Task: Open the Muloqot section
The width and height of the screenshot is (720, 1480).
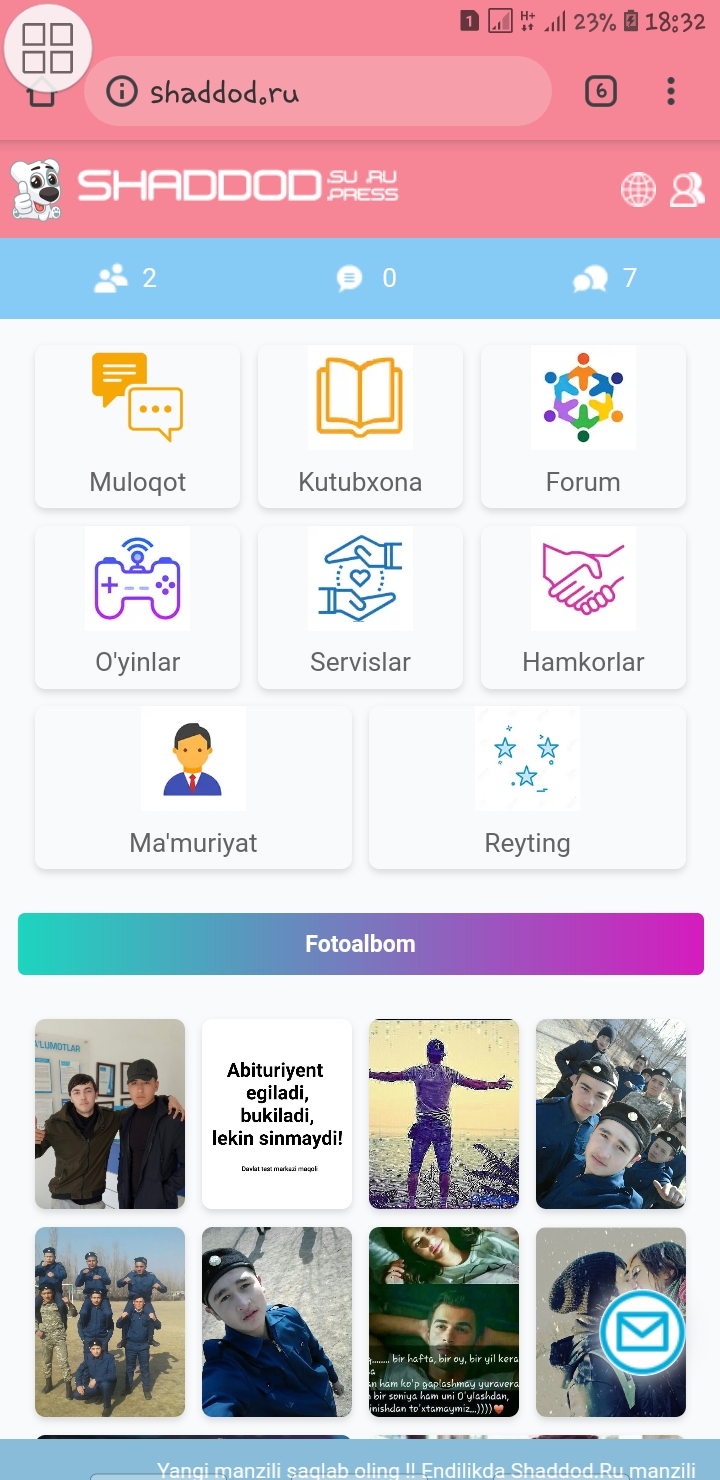Action: pos(138,426)
